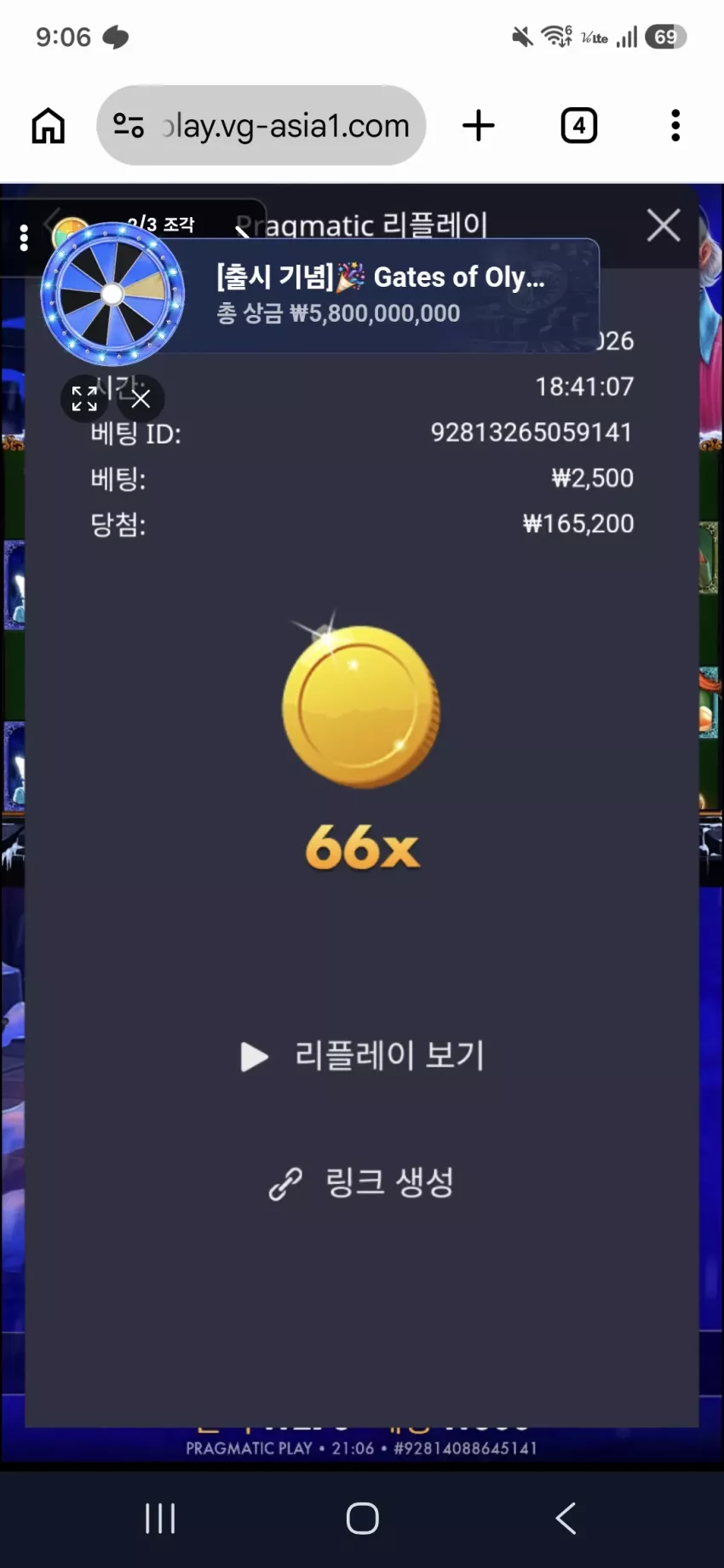The image size is (724, 1568).
Task: Dismiss the floating wheel widget
Action: pyautogui.click(x=141, y=398)
